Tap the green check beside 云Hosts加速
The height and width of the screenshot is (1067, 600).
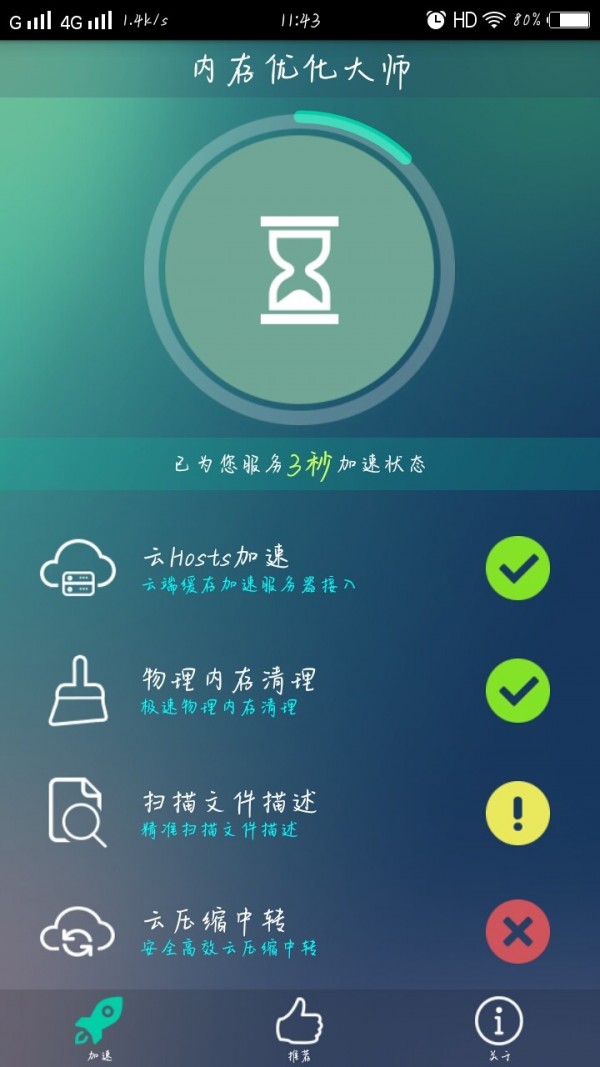pos(518,568)
